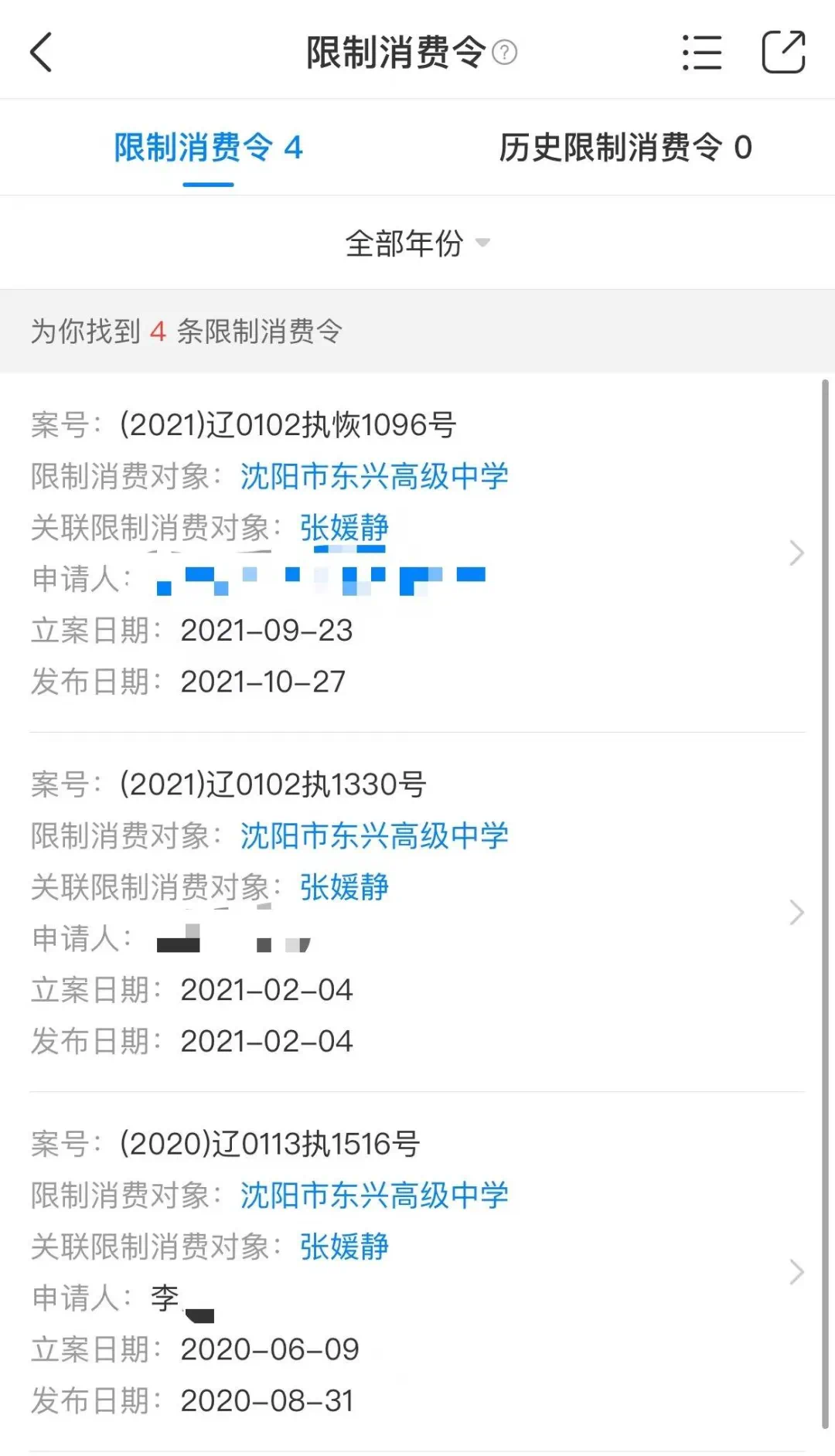Tap the help question mark beside 限制消费令 title
This screenshot has width=835, height=1456.
pos(505,53)
